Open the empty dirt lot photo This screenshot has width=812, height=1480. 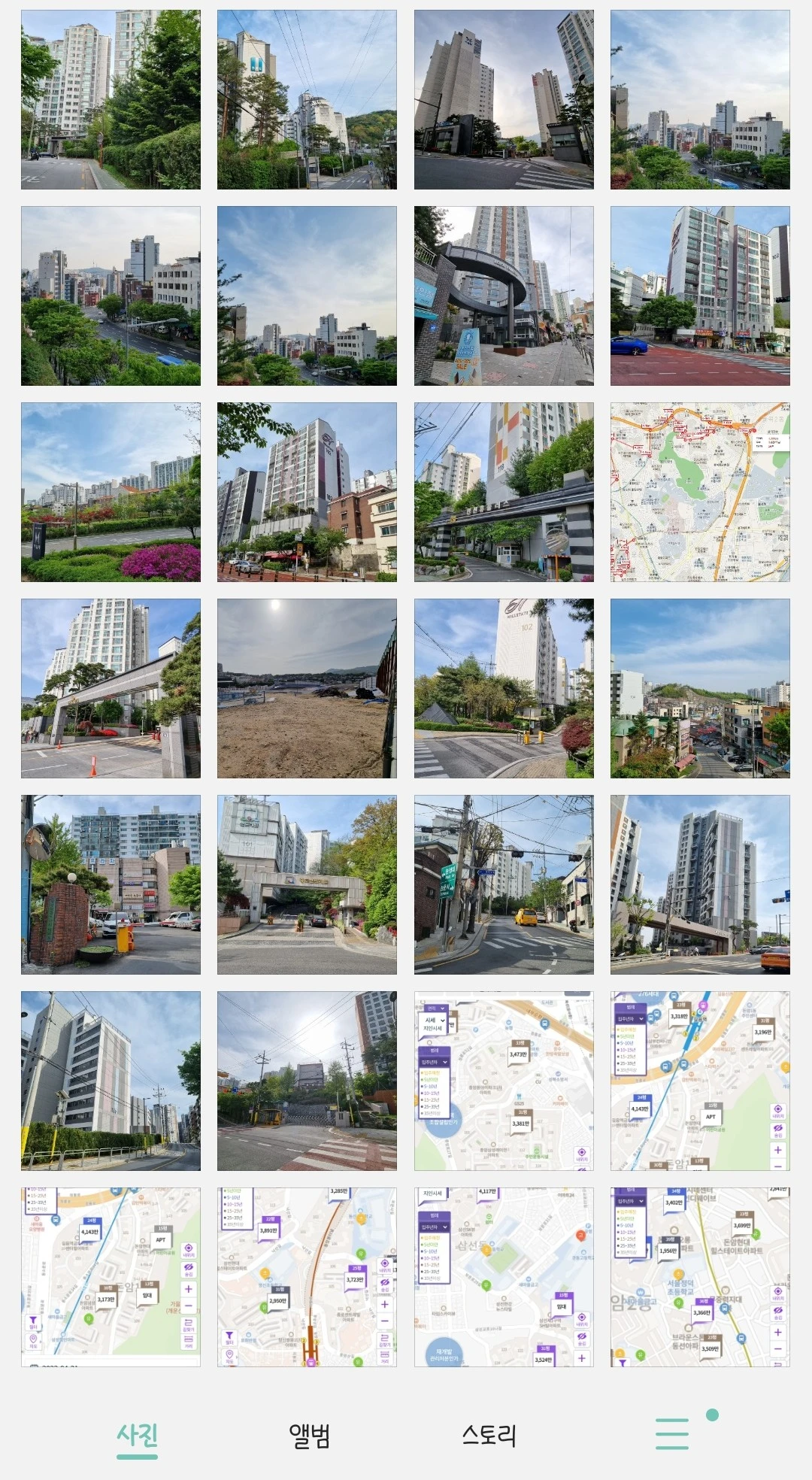click(x=307, y=688)
